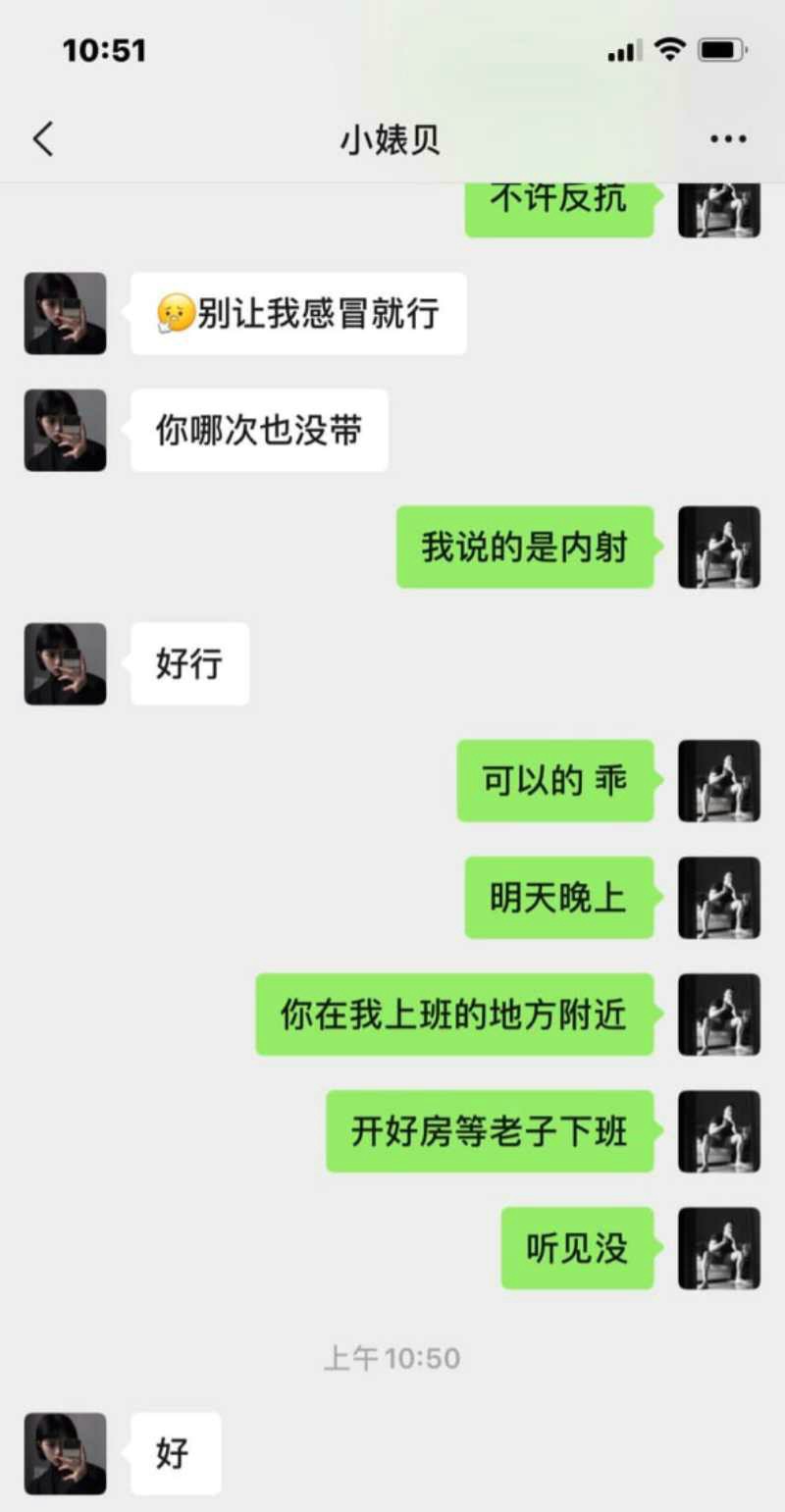Tap own avatar beside the 明天晚上 message

click(x=719, y=897)
